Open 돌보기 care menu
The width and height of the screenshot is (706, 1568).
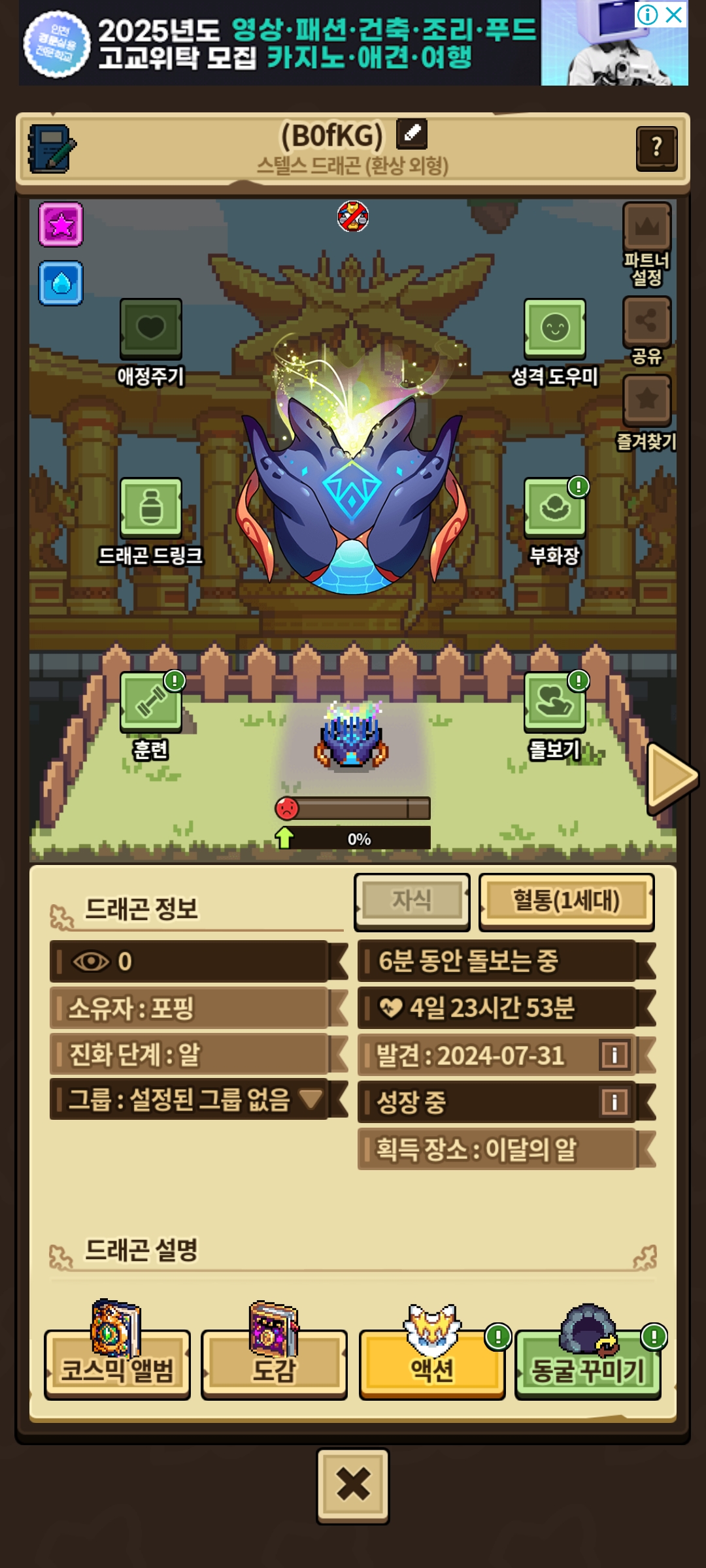[554, 702]
